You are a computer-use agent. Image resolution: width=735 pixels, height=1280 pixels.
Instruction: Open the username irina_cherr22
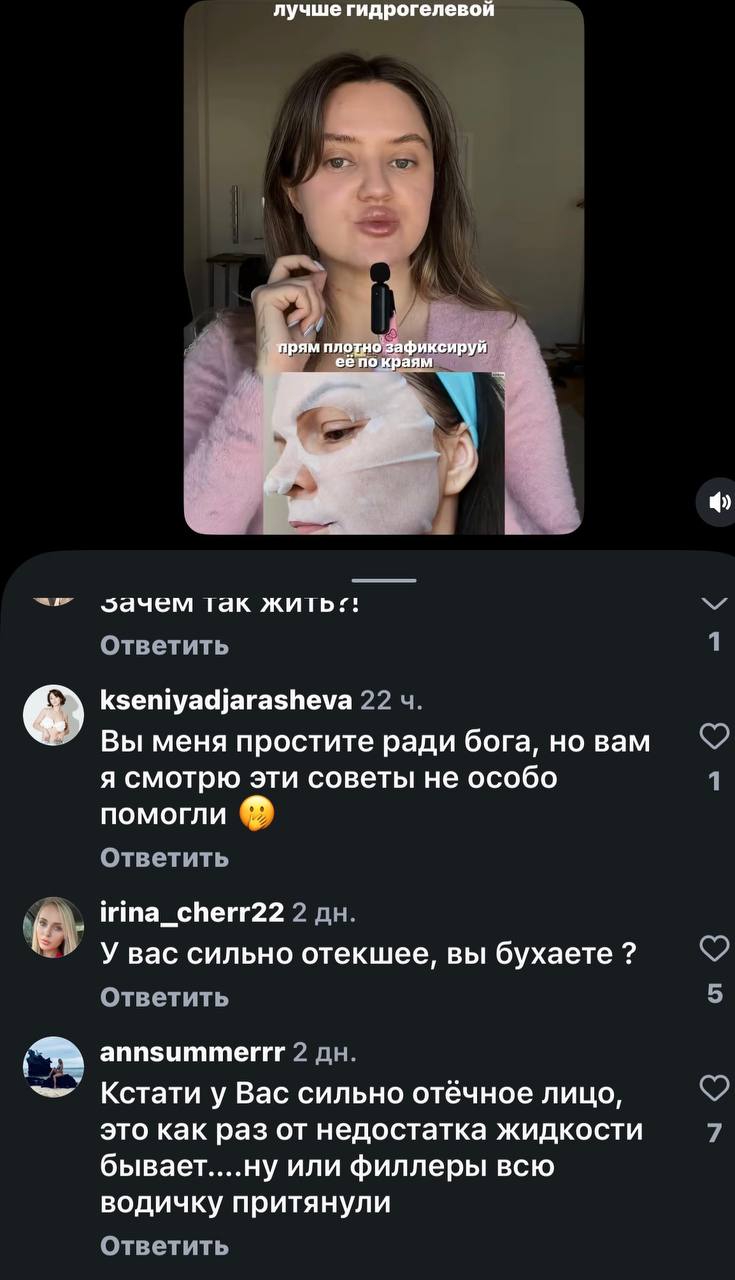[x=192, y=912]
